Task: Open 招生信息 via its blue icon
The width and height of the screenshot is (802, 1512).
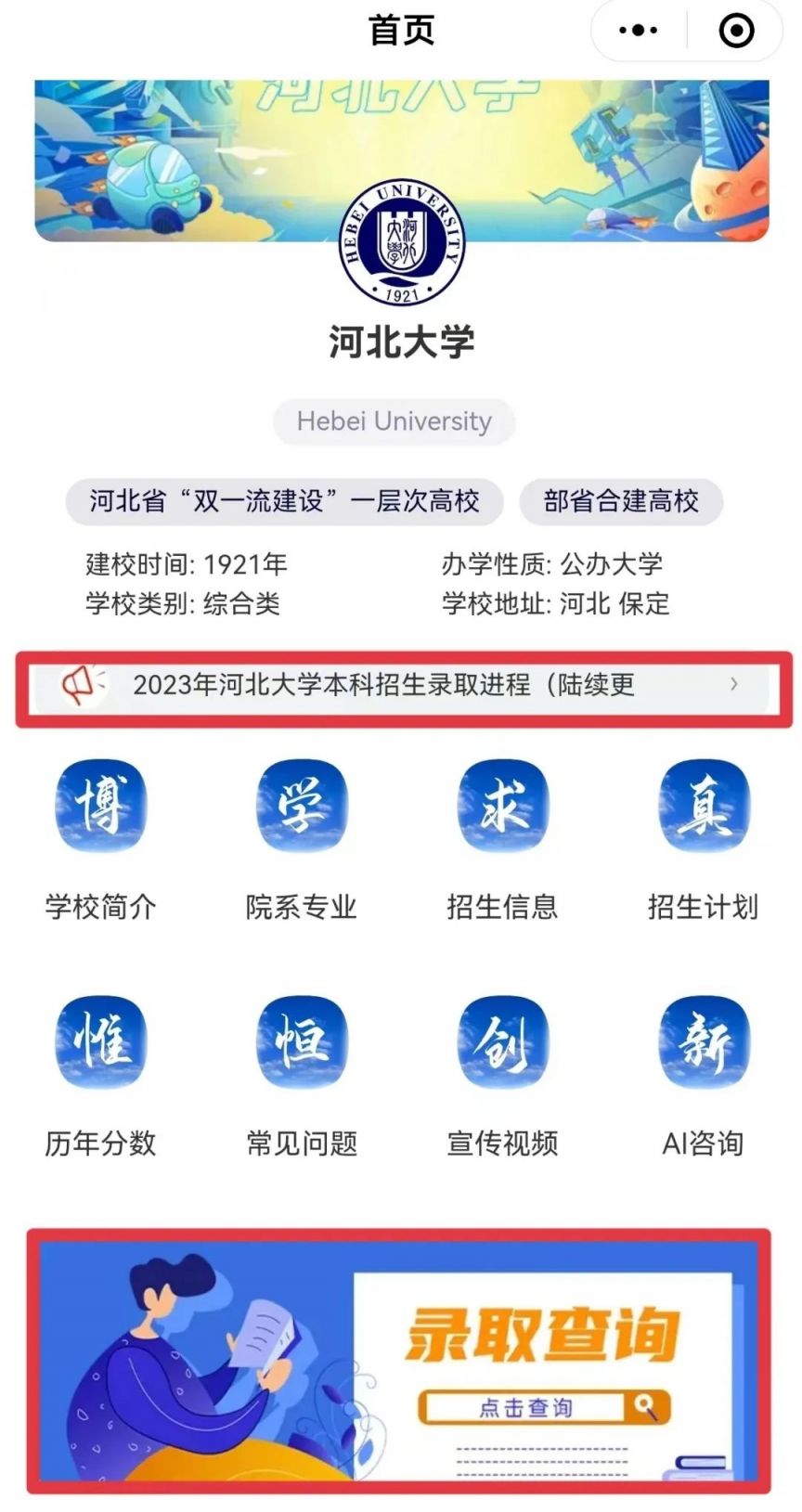Action: tap(501, 808)
